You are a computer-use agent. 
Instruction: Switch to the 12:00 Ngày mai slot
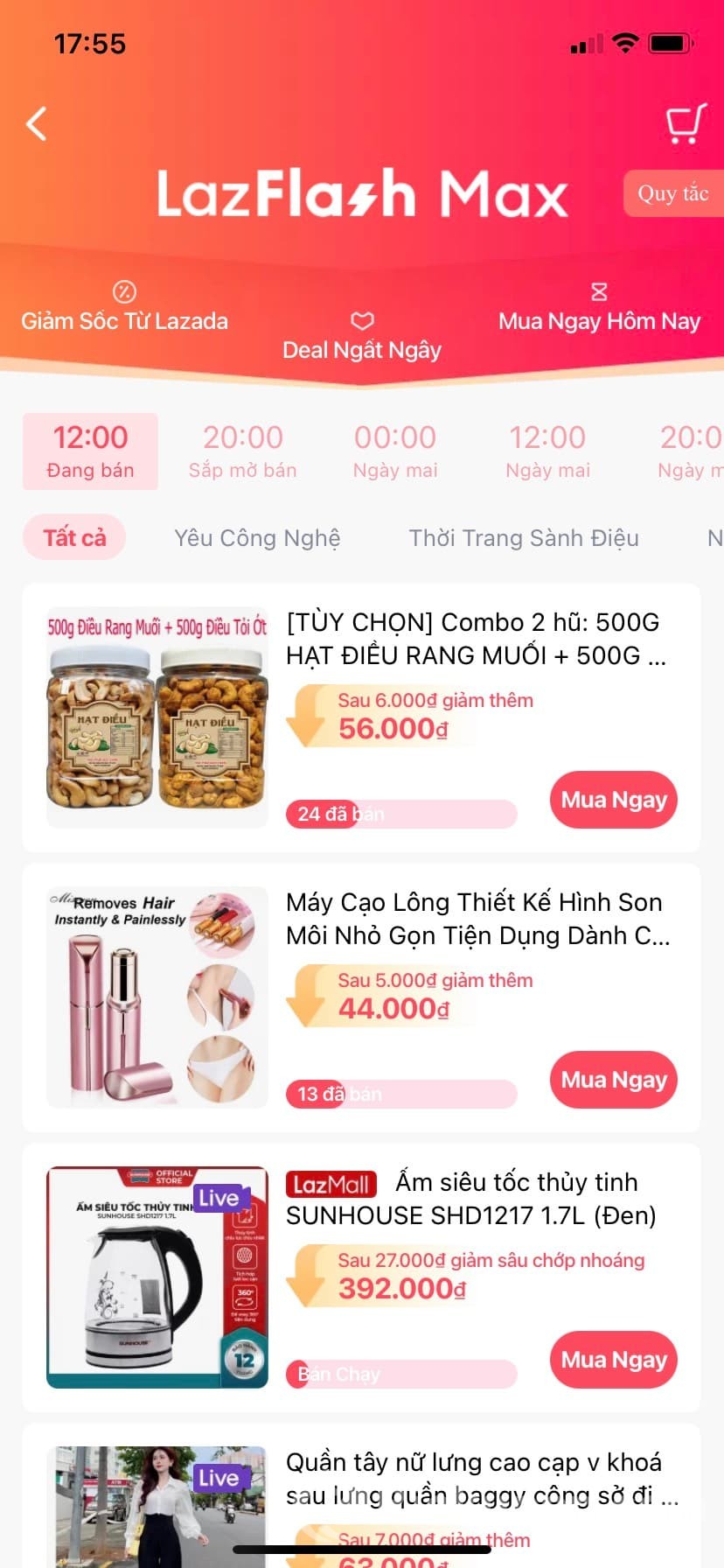tap(546, 451)
